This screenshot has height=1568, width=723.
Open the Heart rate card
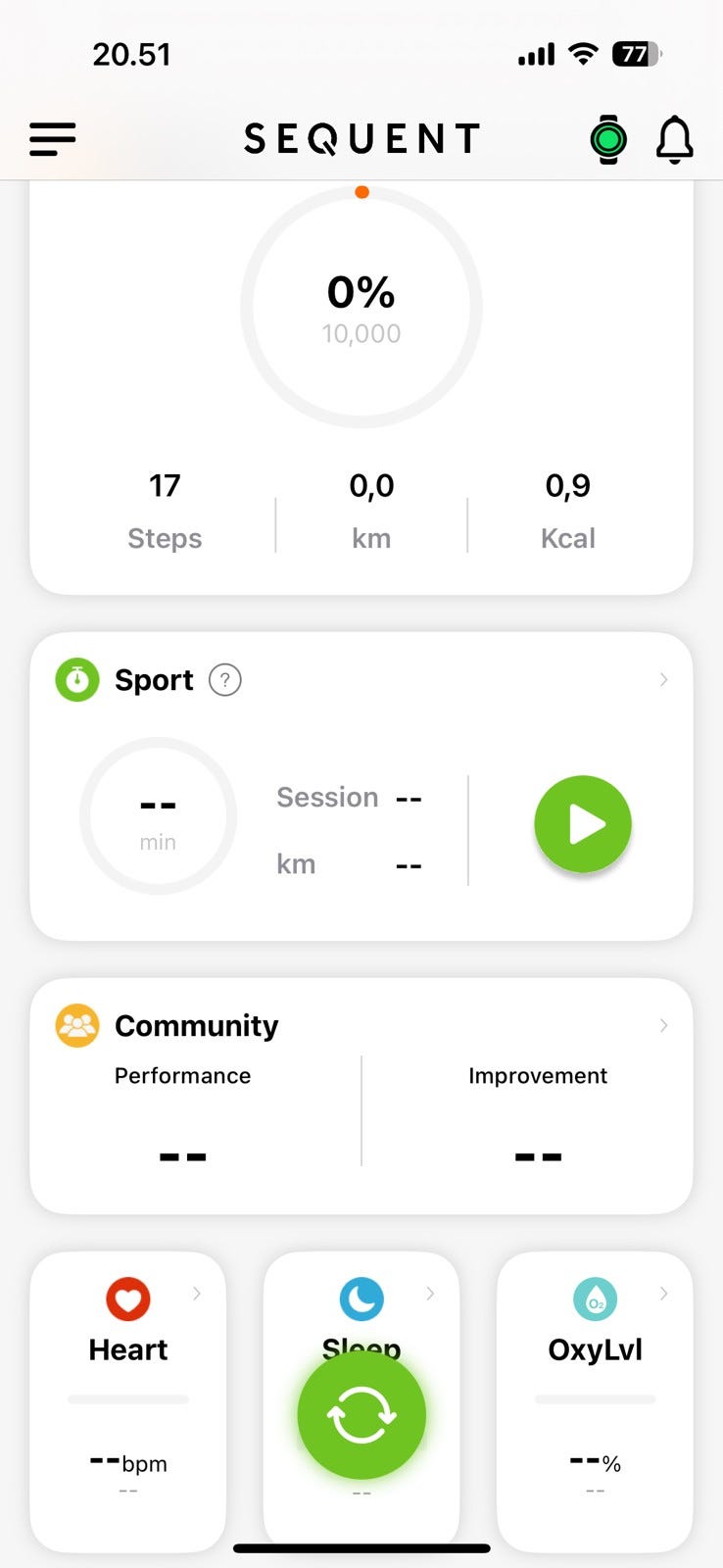128,1401
